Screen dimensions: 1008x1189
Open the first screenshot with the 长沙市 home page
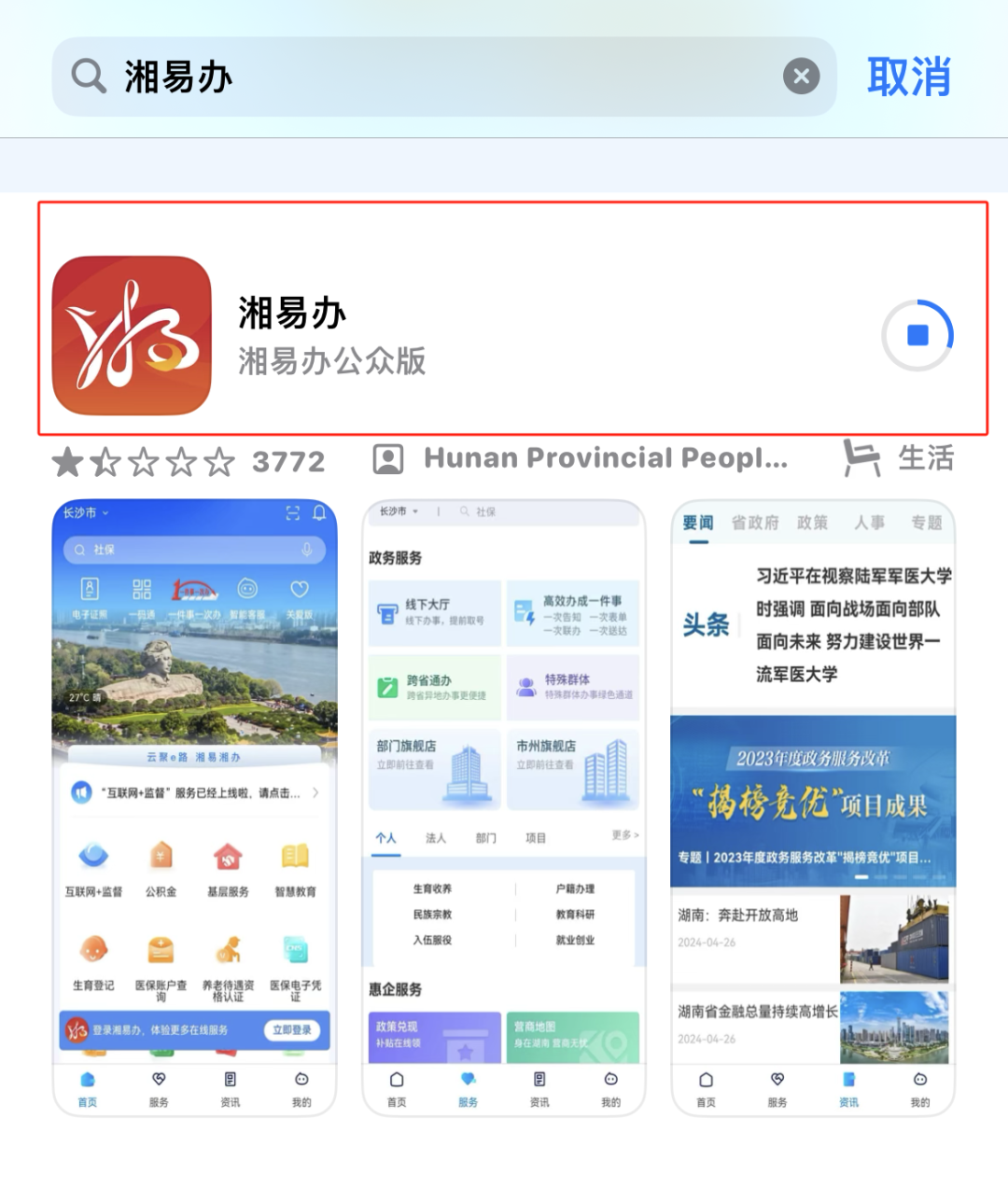click(194, 807)
